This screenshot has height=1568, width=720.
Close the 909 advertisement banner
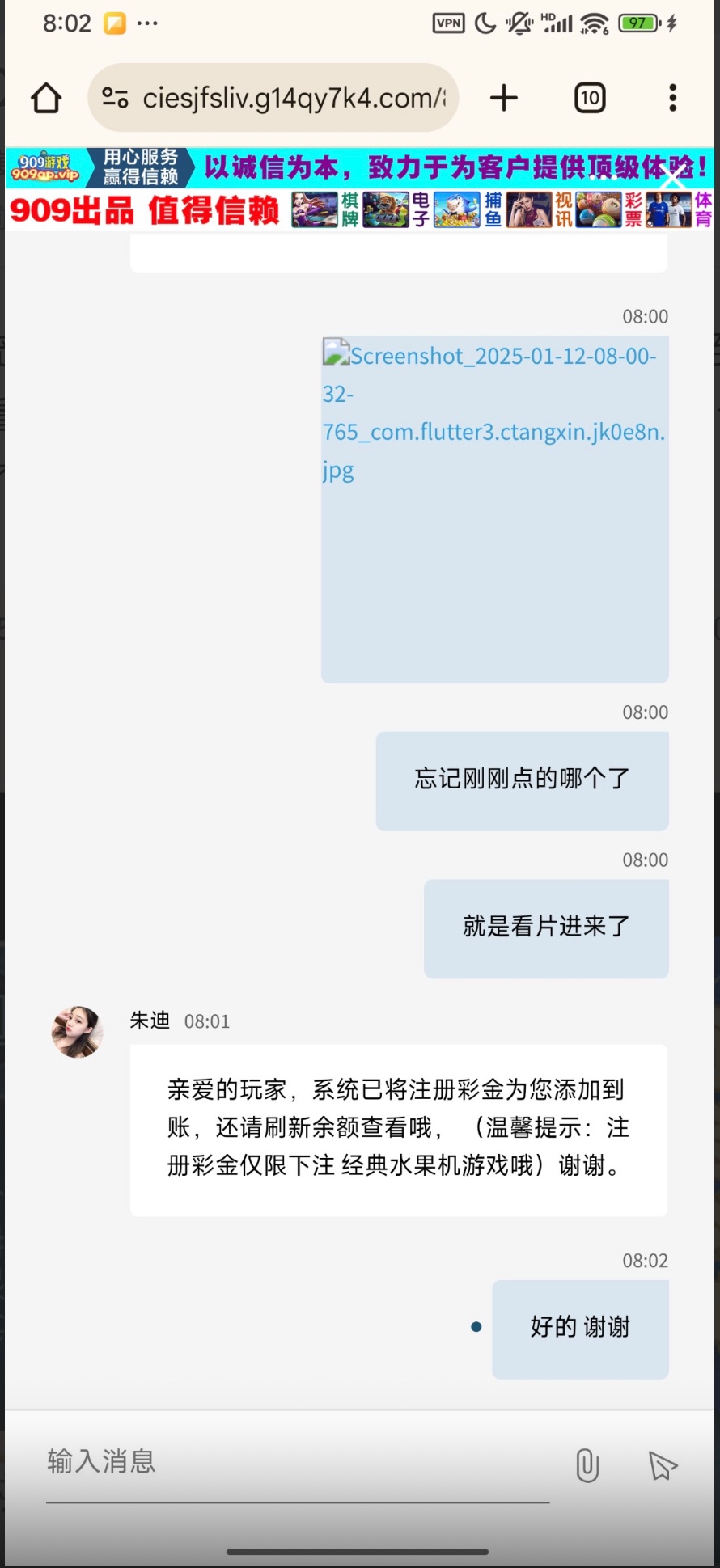click(673, 181)
